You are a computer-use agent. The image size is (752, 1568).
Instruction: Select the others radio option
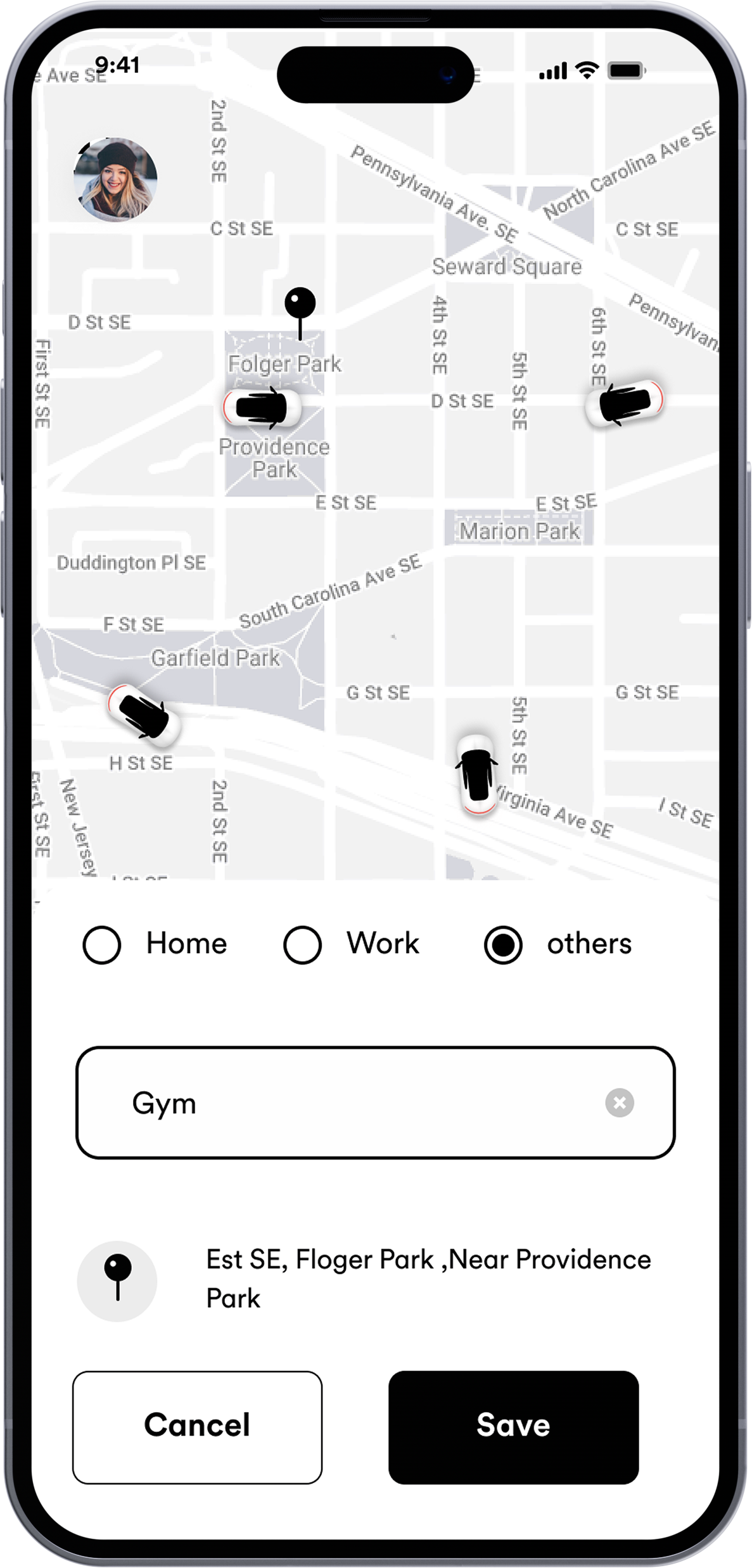pyautogui.click(x=503, y=945)
